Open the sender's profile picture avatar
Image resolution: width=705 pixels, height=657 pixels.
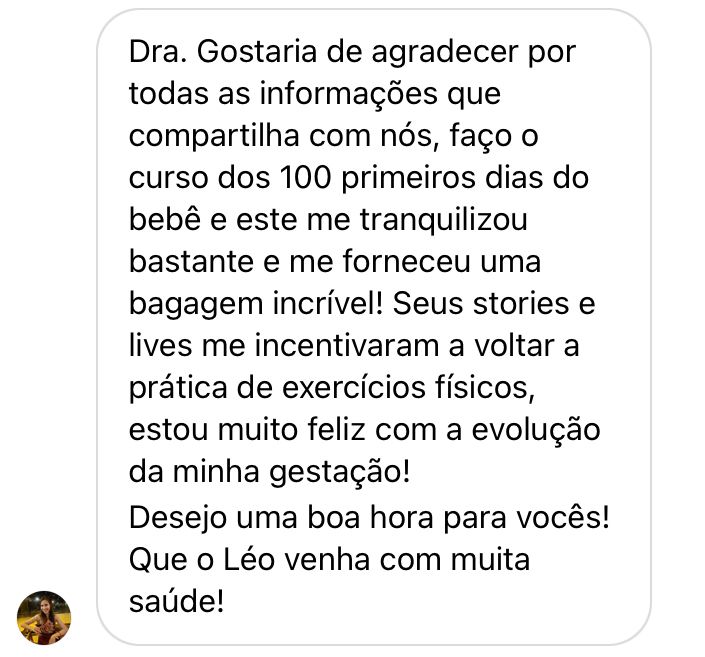click(45, 618)
